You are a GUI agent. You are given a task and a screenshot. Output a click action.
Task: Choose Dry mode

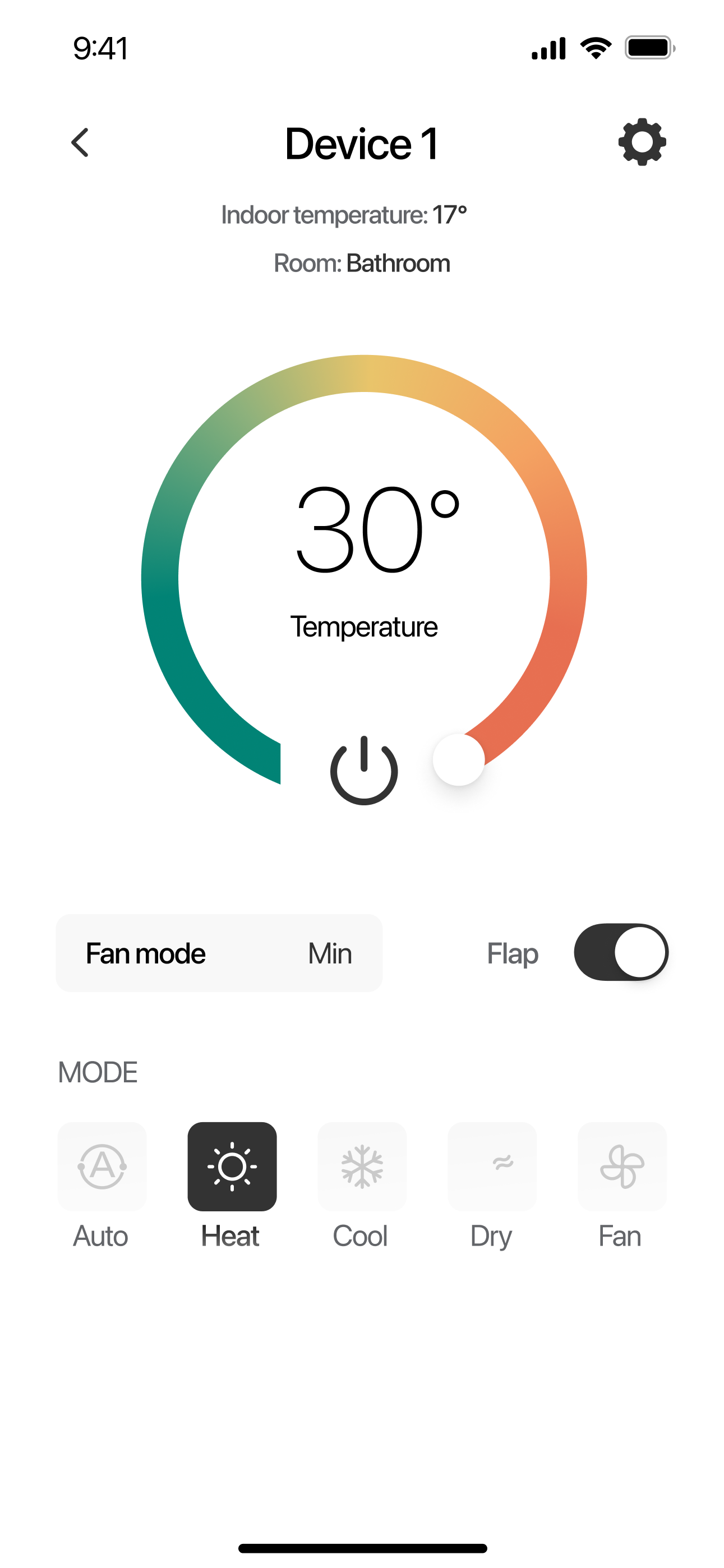point(491,1166)
